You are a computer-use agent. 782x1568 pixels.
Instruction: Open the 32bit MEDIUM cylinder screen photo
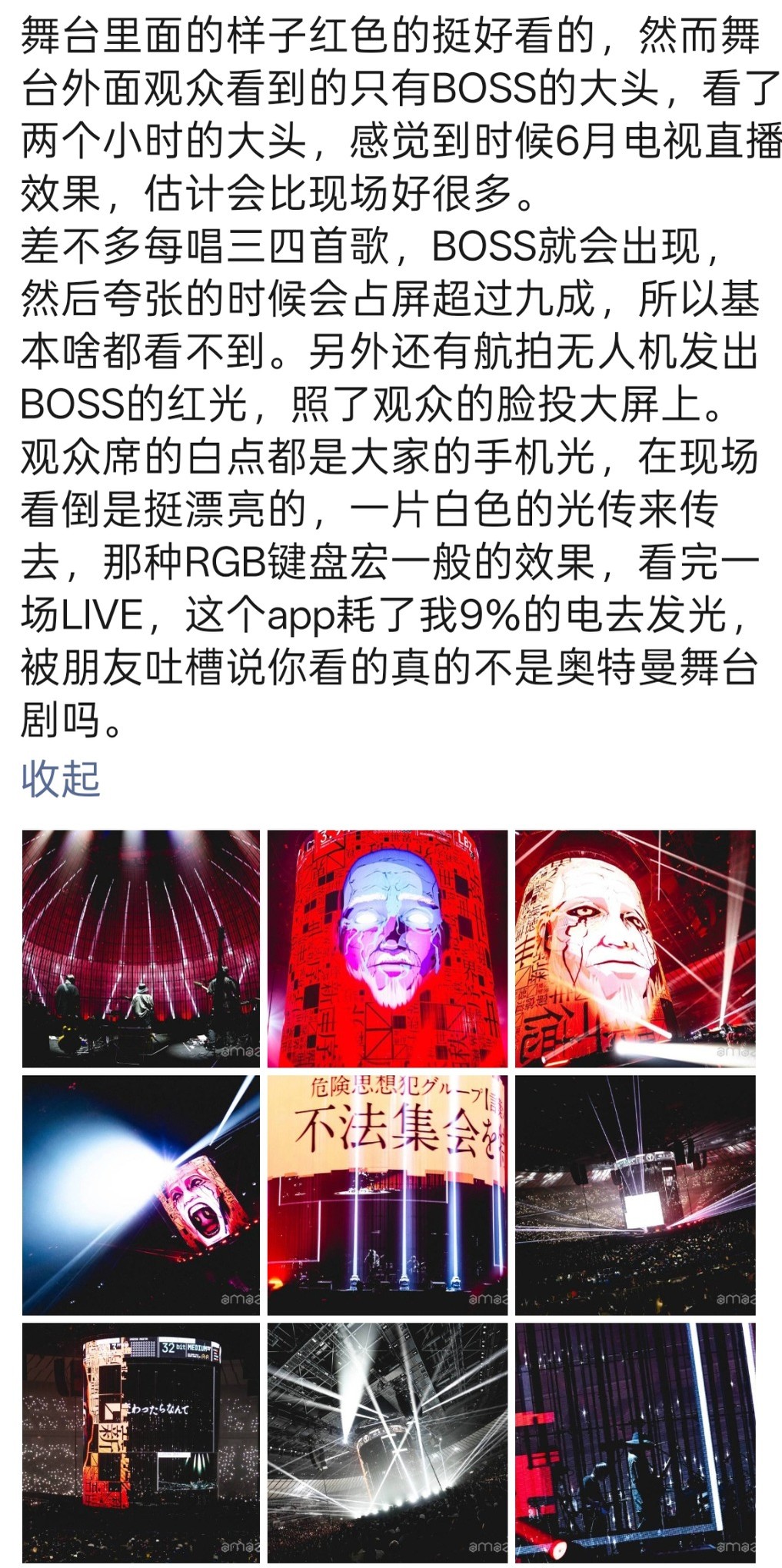tap(141, 1443)
